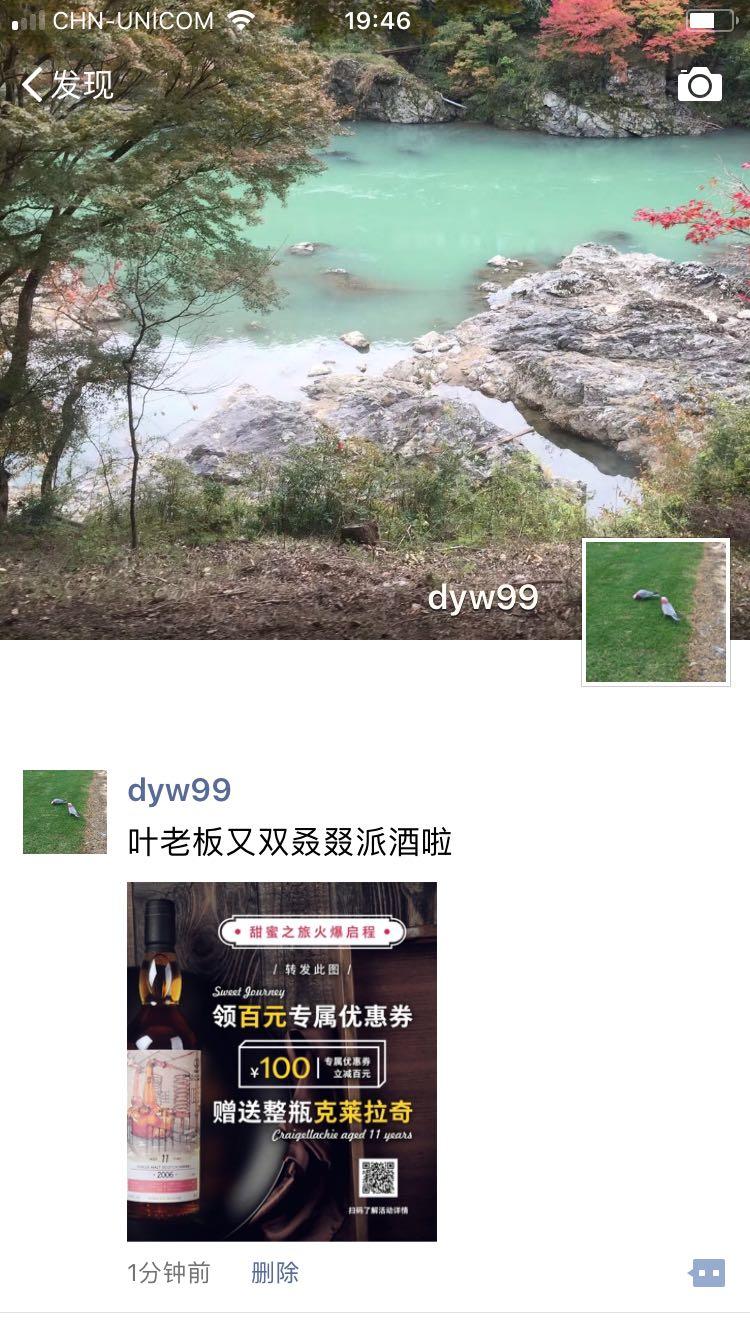This screenshot has height=1334, width=750.
Task: Tap the QR code in the whisky promotion image
Action: (380, 1180)
